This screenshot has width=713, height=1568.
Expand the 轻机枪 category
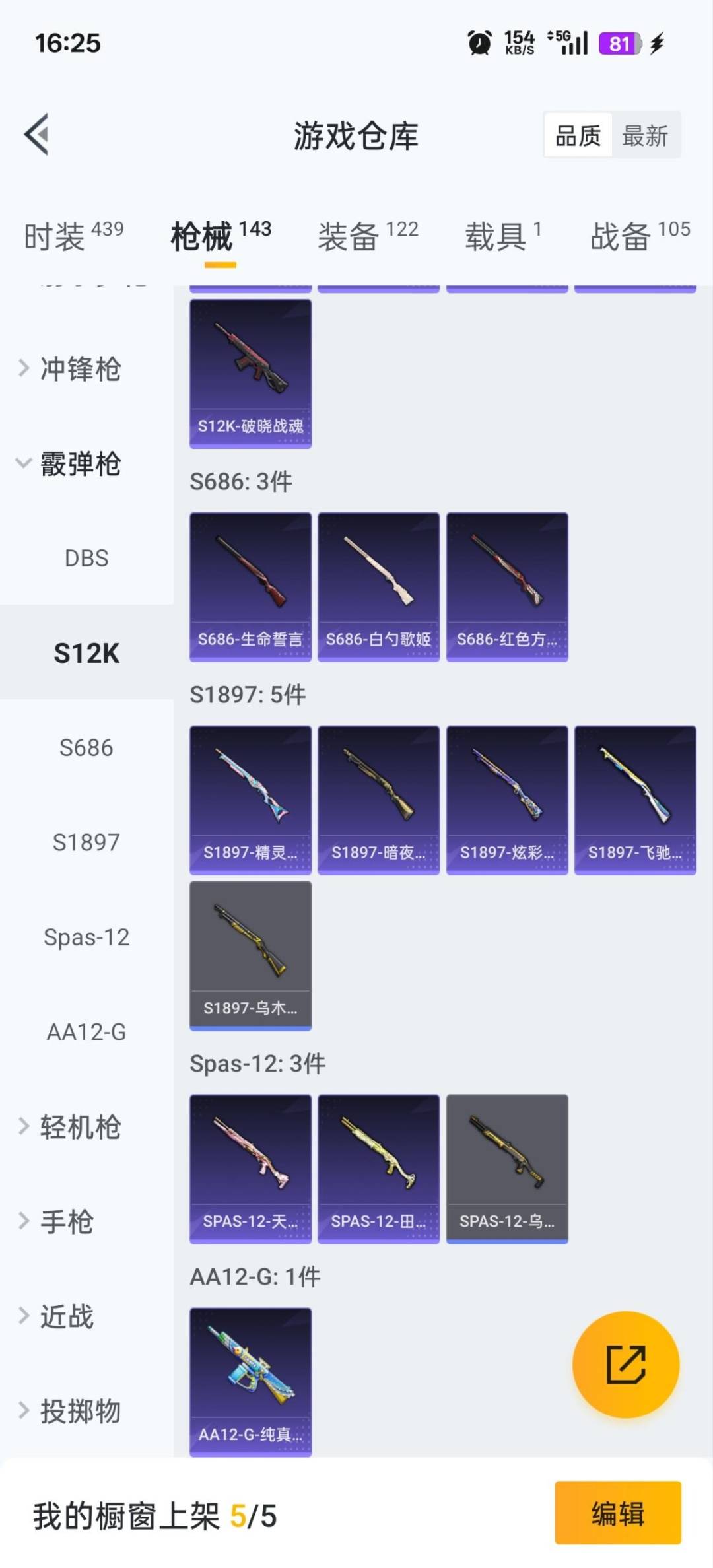tap(80, 1126)
